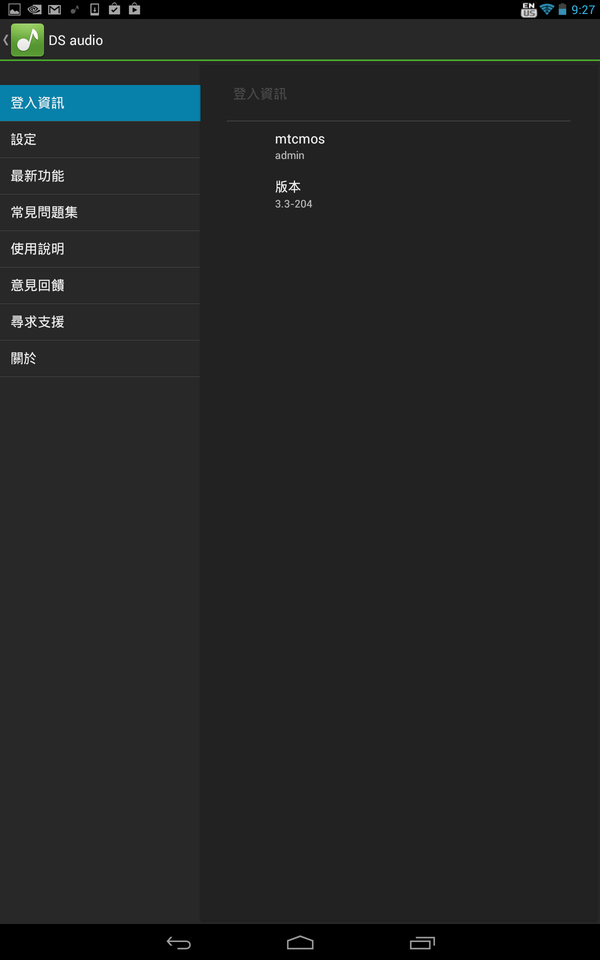View 最新功能 page
Viewport: 600px width, 960px height.
tap(100, 176)
